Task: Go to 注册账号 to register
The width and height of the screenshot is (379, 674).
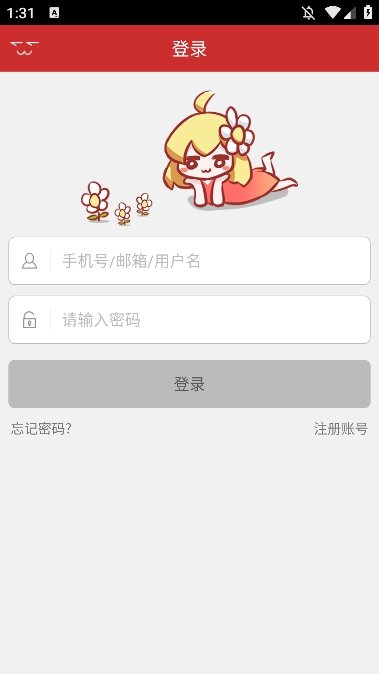Action: click(x=341, y=429)
